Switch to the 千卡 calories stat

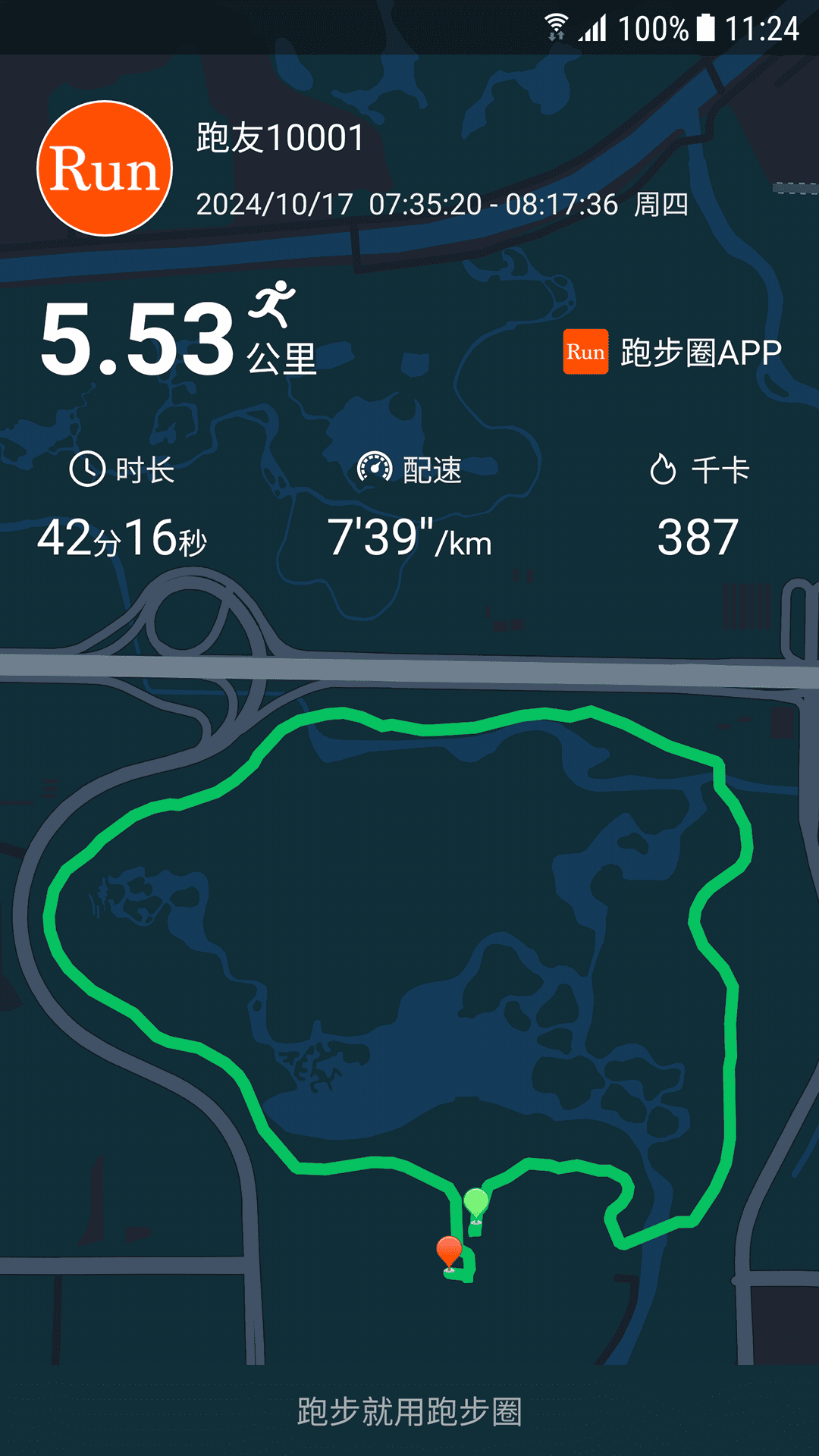[697, 538]
